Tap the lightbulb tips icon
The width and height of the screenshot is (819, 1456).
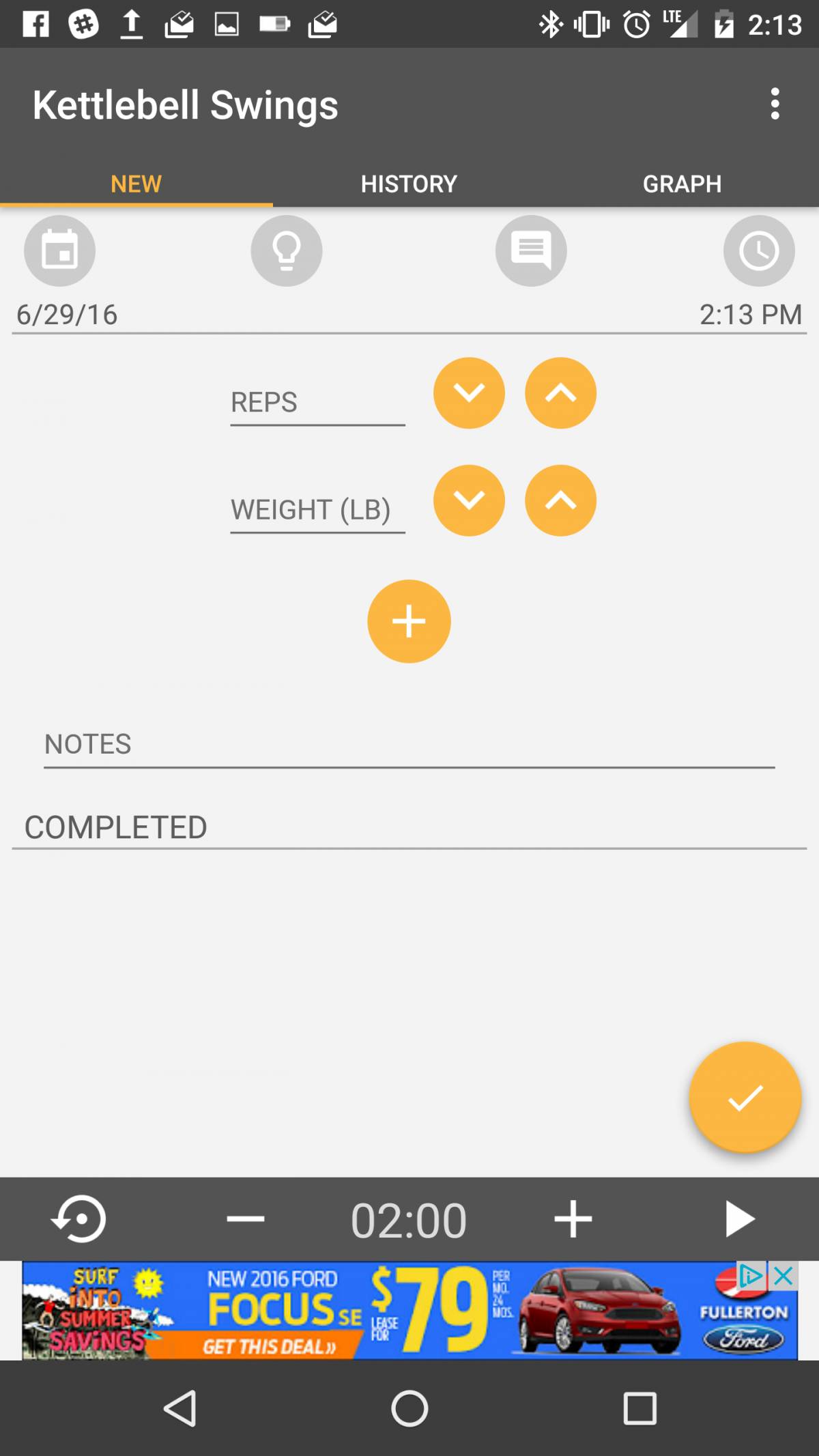287,251
